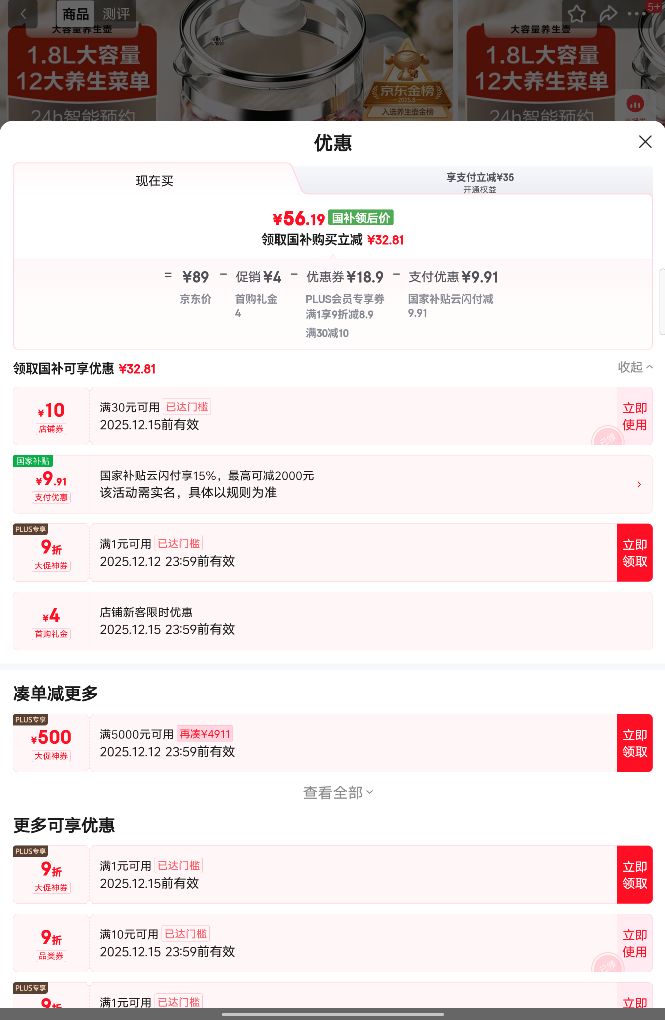Image resolution: width=665 pixels, height=1020 pixels.
Task: Share this product
Action: [608, 14]
